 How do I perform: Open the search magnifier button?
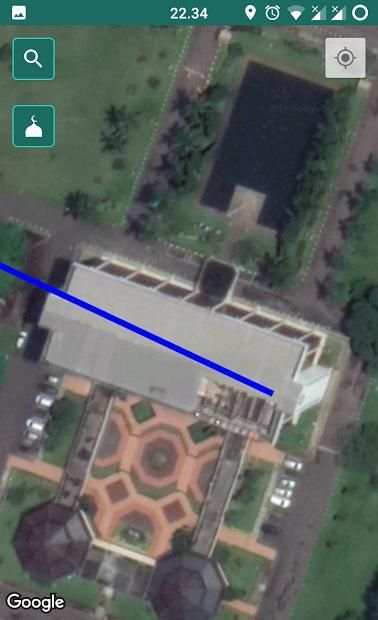[34, 59]
